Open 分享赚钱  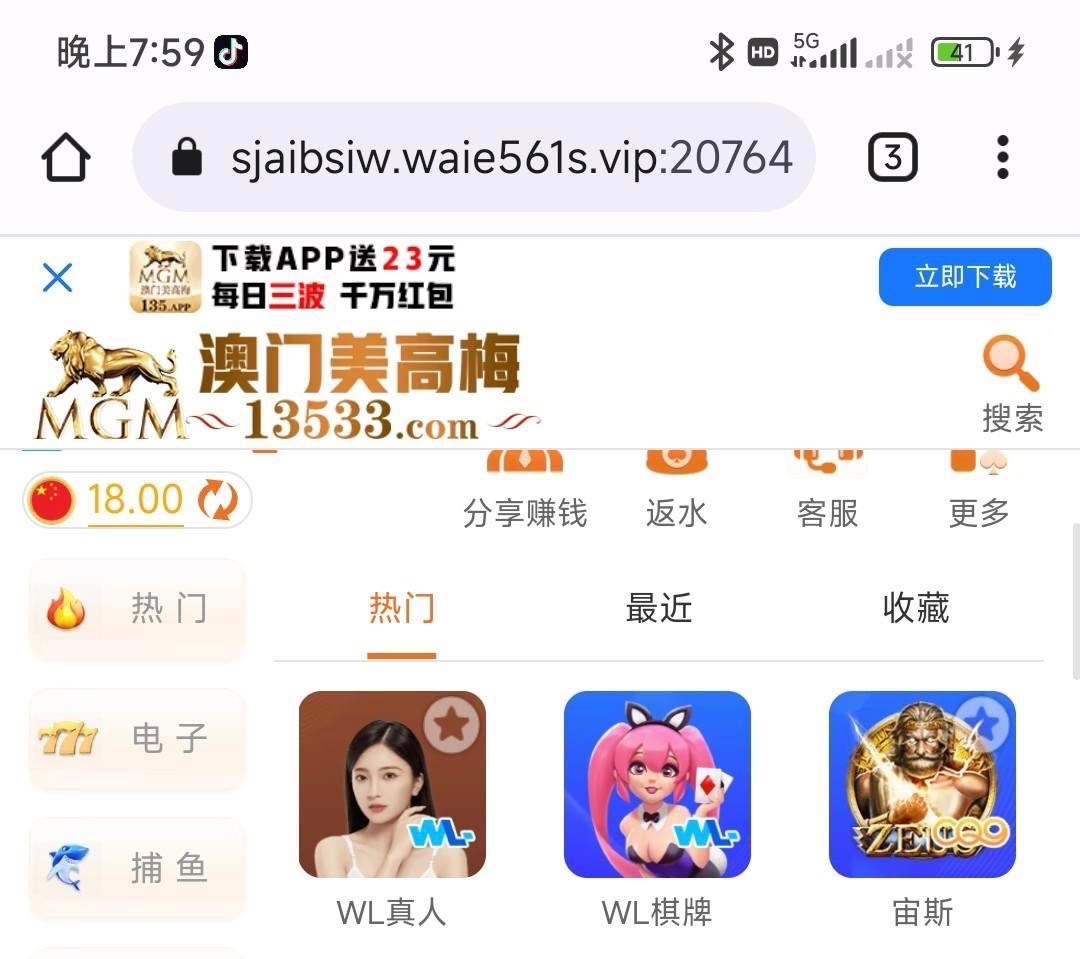[x=525, y=491]
